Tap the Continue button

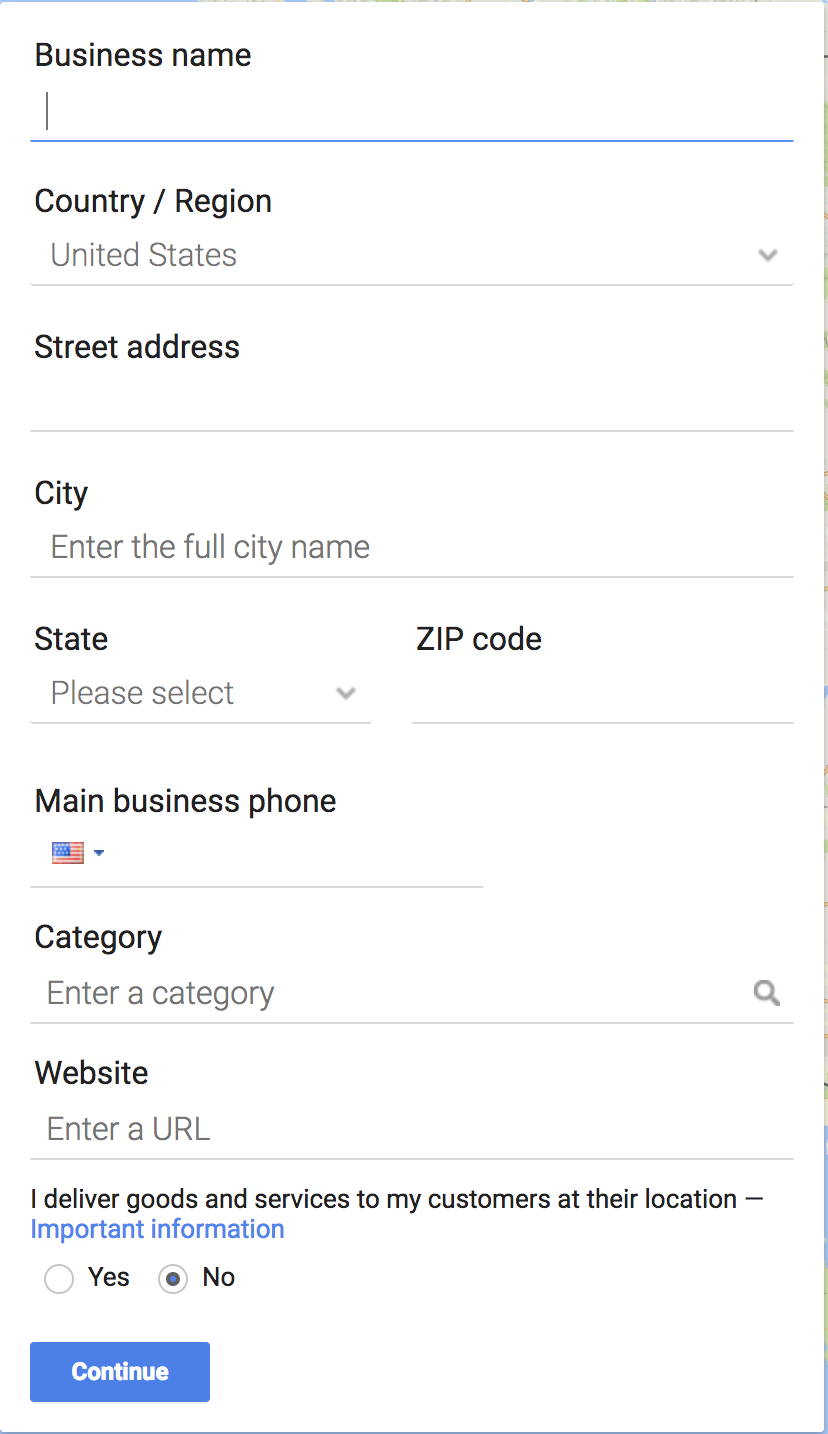[x=120, y=1372]
